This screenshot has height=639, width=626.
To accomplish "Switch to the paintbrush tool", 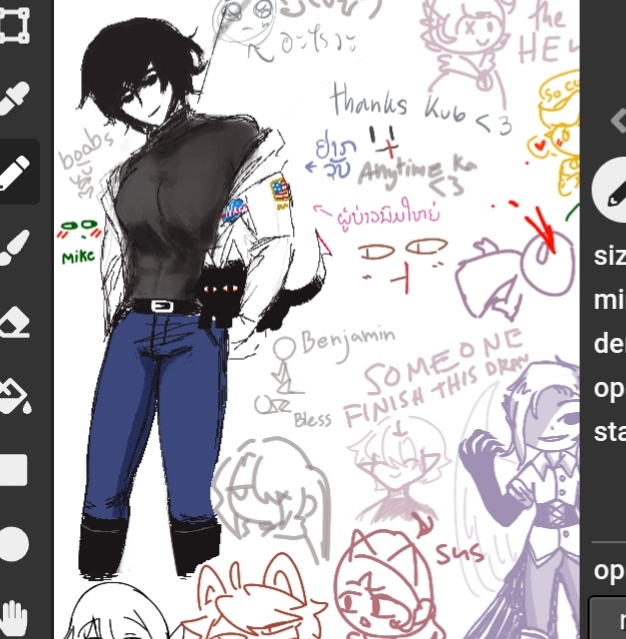I will [14, 247].
